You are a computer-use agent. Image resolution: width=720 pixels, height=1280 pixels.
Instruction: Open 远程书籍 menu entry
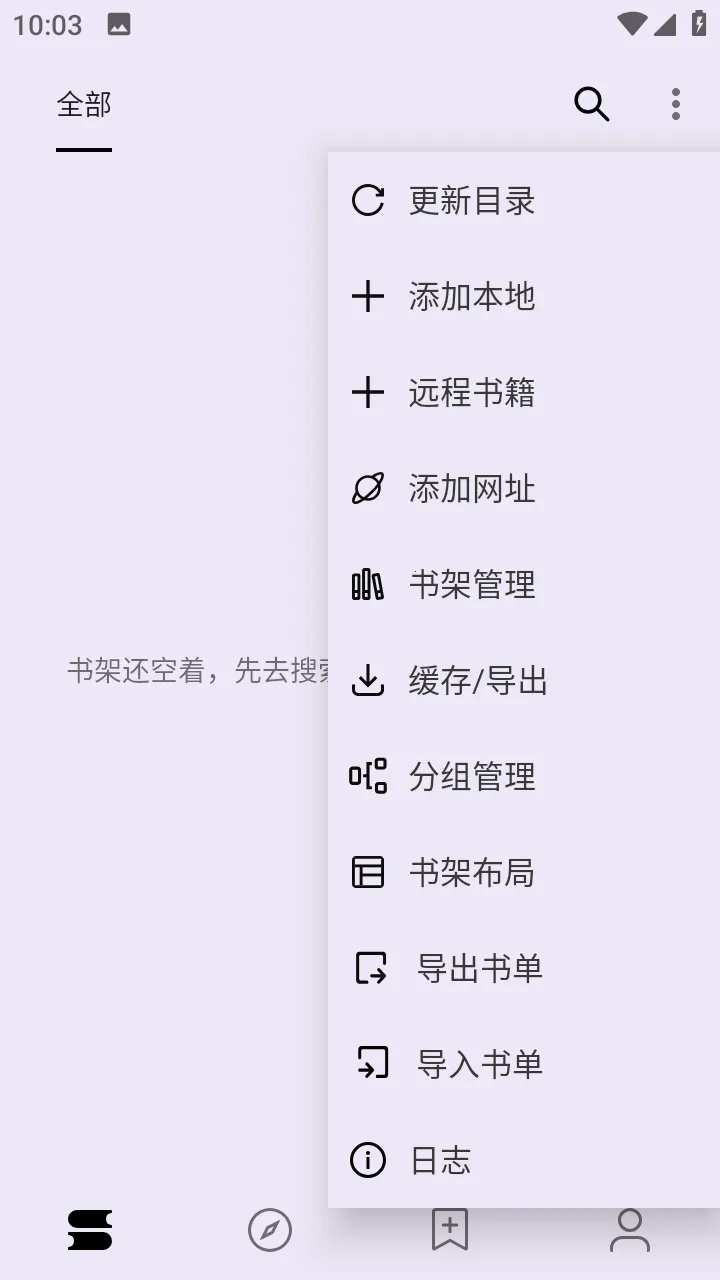click(x=471, y=393)
